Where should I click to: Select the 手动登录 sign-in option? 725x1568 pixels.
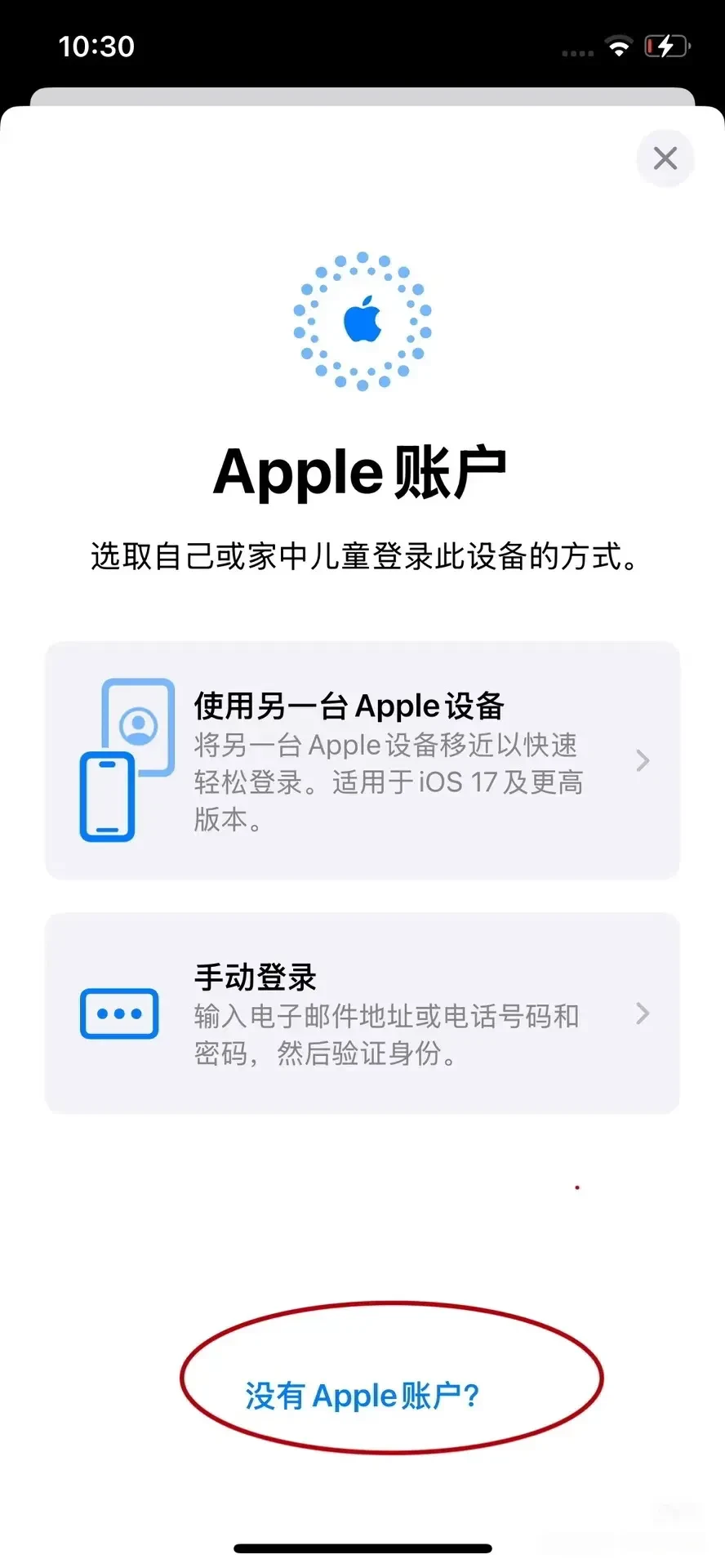(x=362, y=1014)
